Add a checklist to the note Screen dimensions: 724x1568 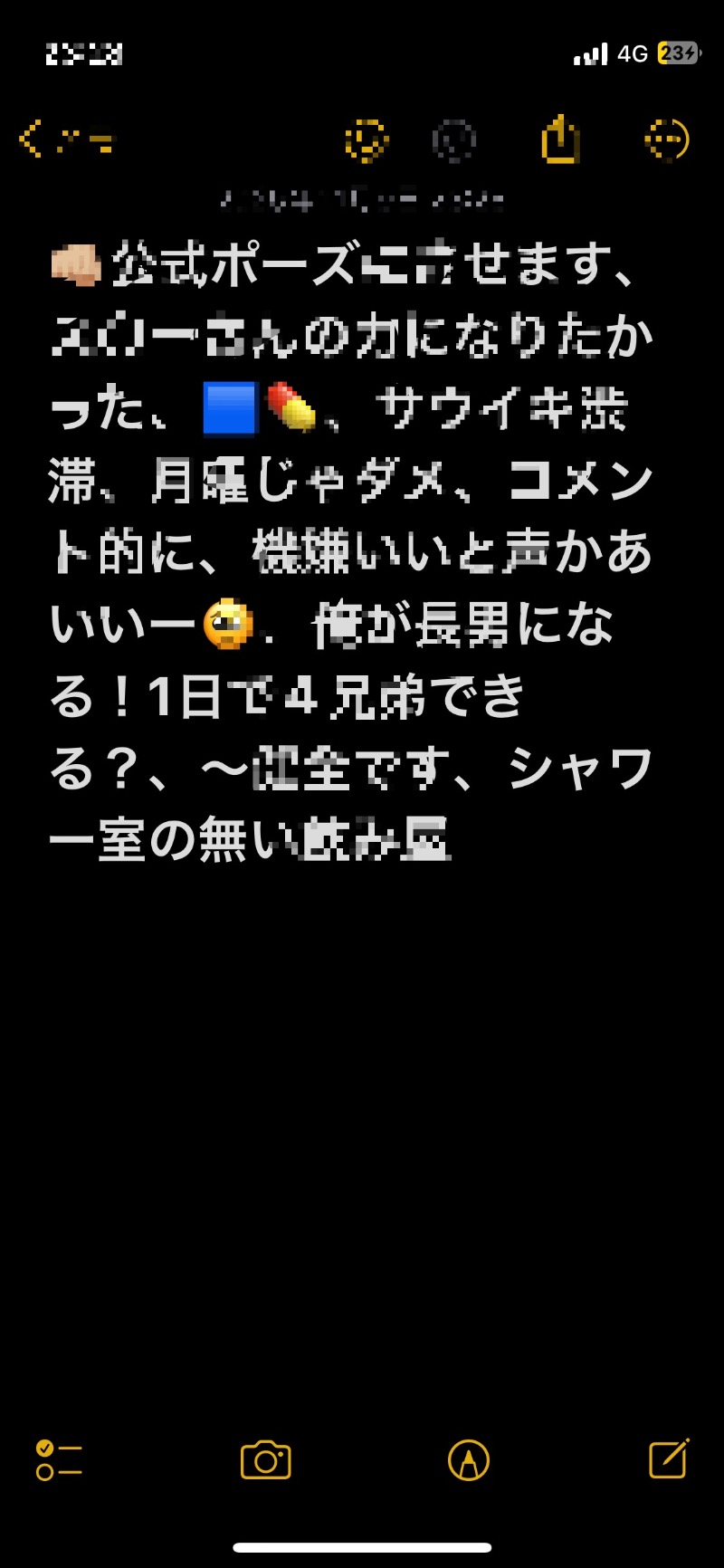59,1459
